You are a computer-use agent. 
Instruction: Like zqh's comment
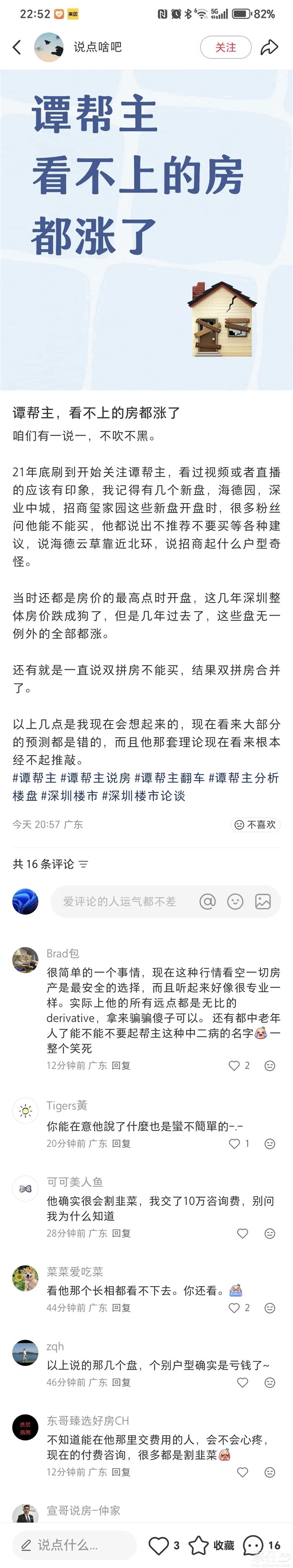[242, 1382]
